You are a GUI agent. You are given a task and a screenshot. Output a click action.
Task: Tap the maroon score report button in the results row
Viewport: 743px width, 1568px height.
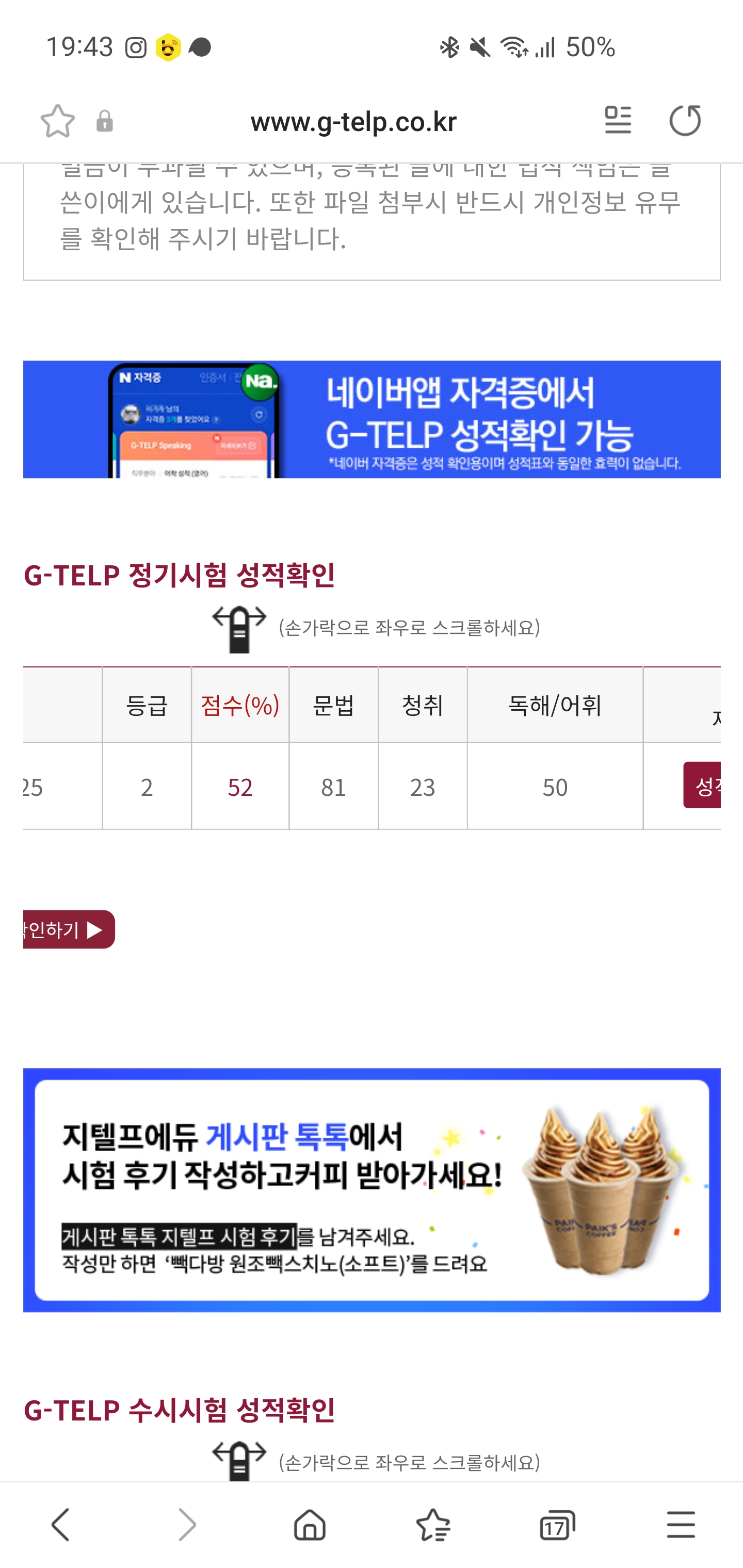point(702,785)
